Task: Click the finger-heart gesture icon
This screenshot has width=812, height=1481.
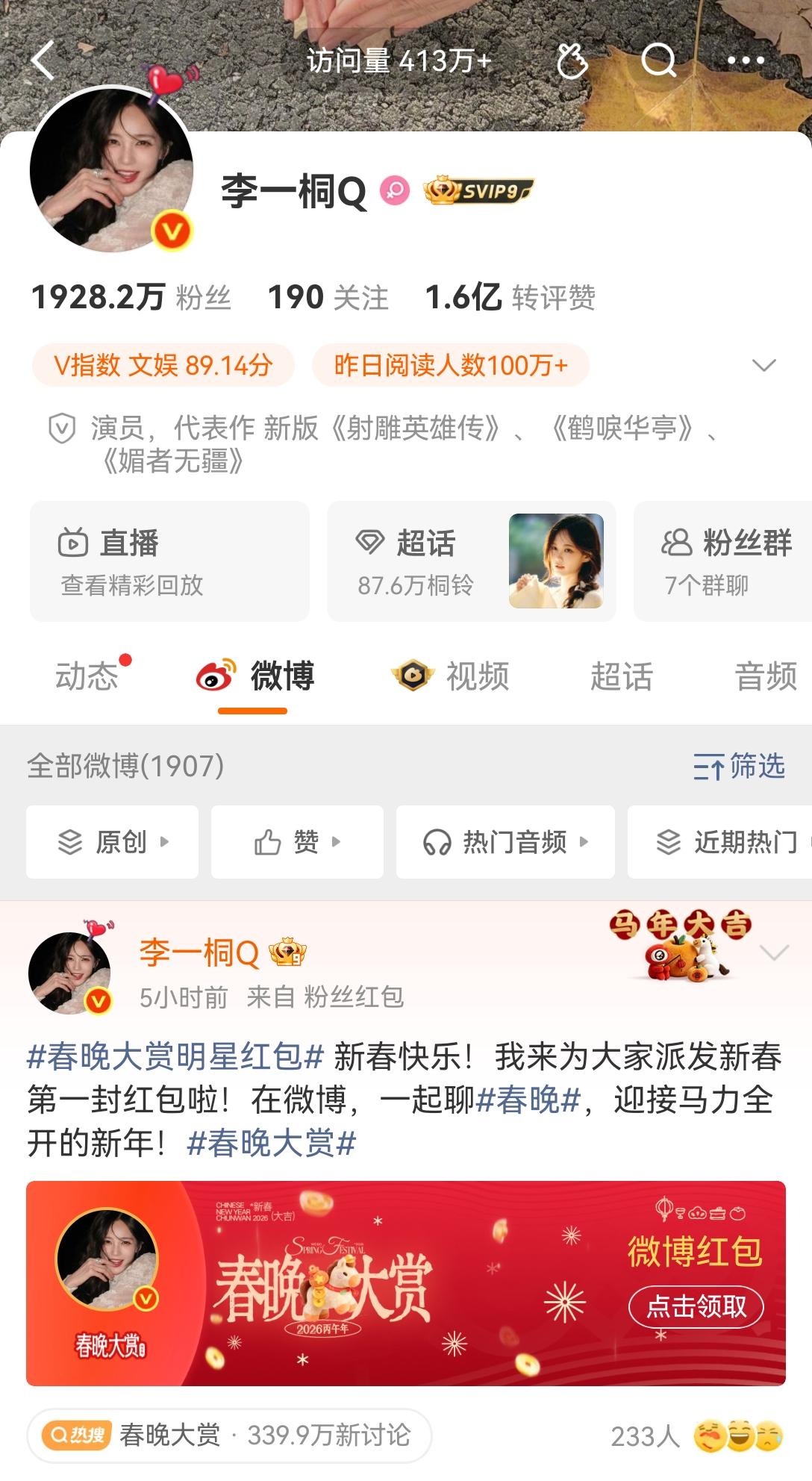Action: [x=571, y=60]
